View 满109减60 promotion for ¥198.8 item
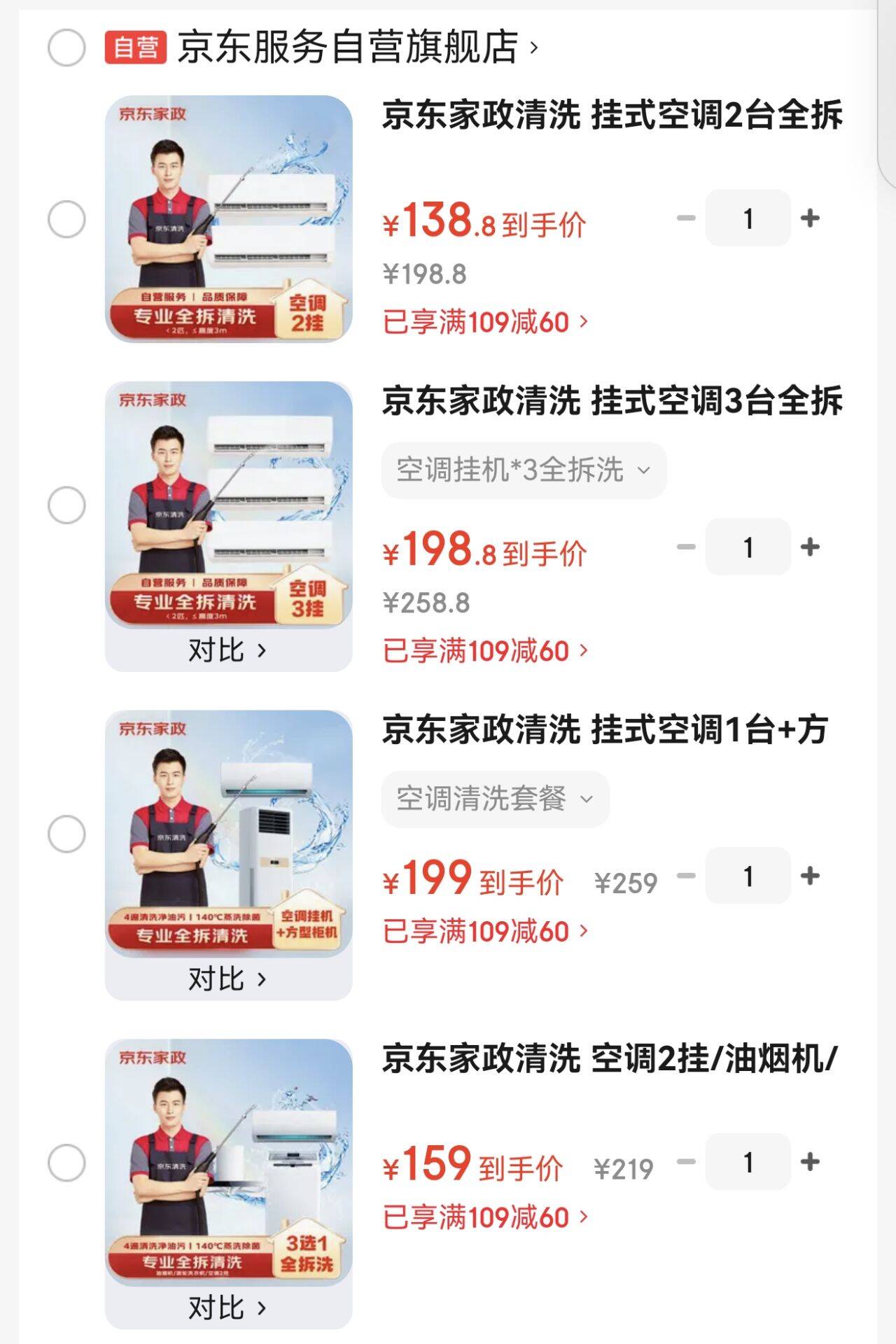This screenshot has height=1344, width=896. tap(485, 651)
